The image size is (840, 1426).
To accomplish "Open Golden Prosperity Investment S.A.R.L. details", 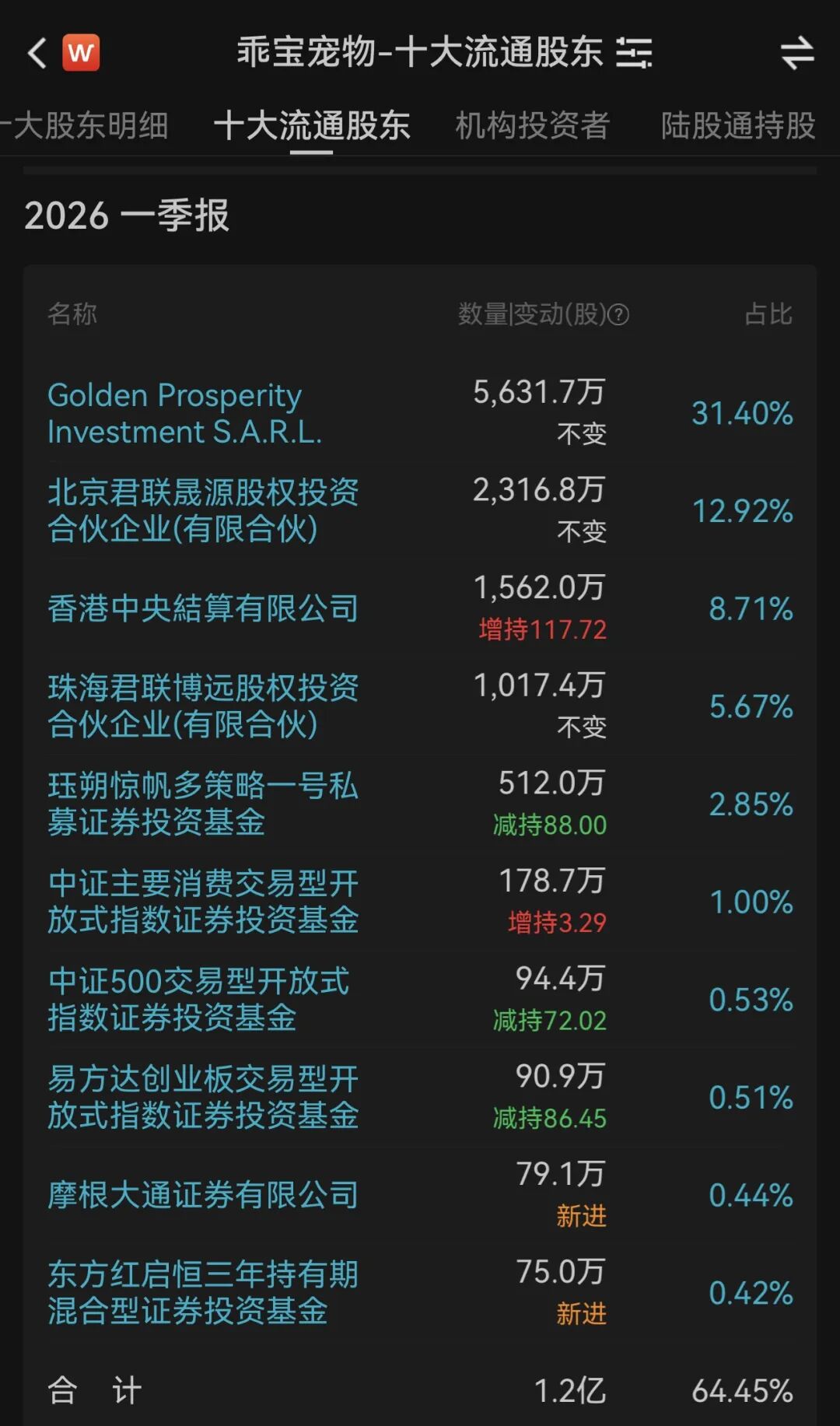I will coord(185,413).
